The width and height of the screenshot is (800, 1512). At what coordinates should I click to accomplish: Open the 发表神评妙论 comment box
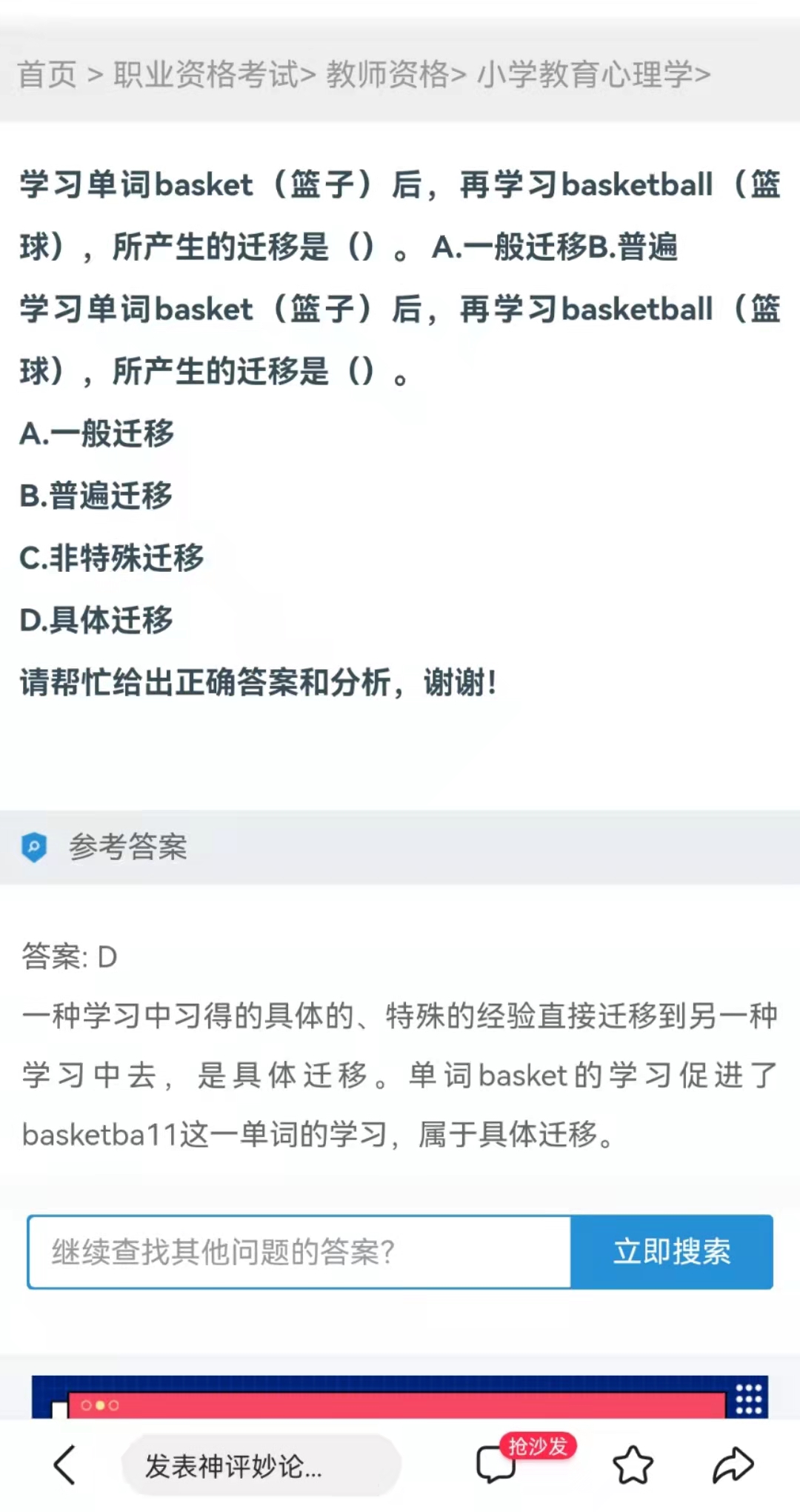point(261,1465)
